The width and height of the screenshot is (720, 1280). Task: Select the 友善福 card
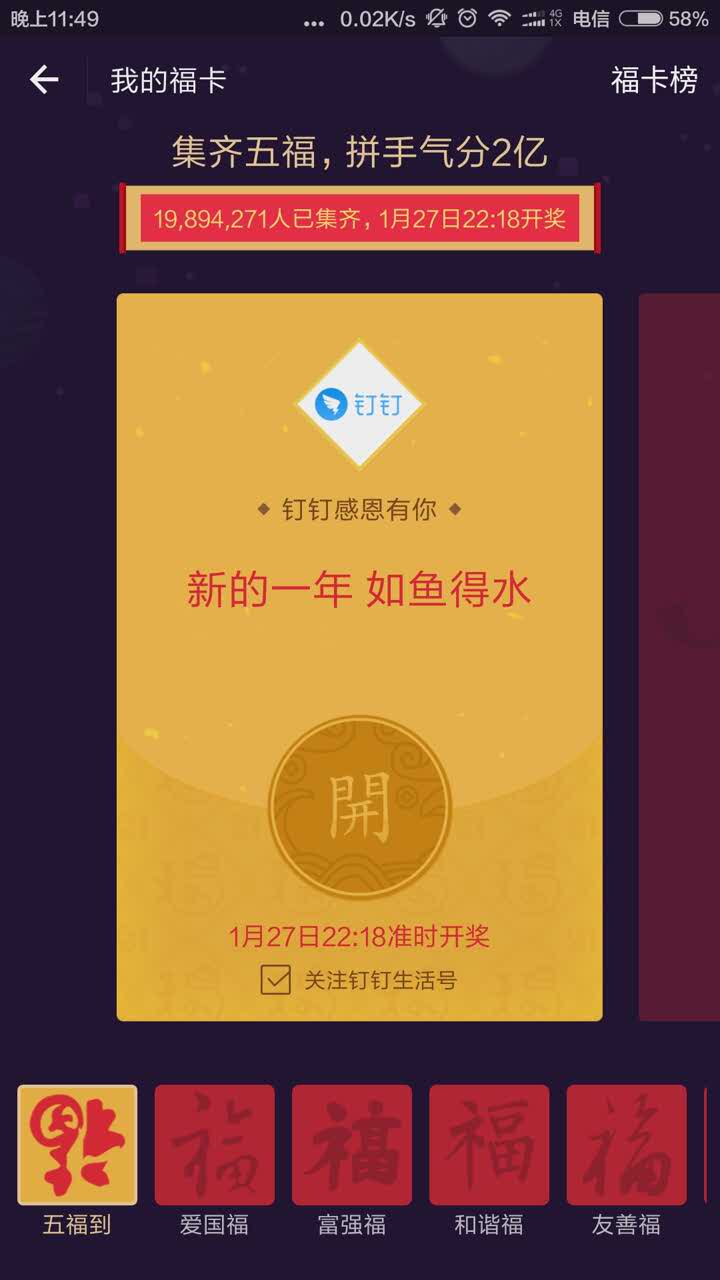626,1145
